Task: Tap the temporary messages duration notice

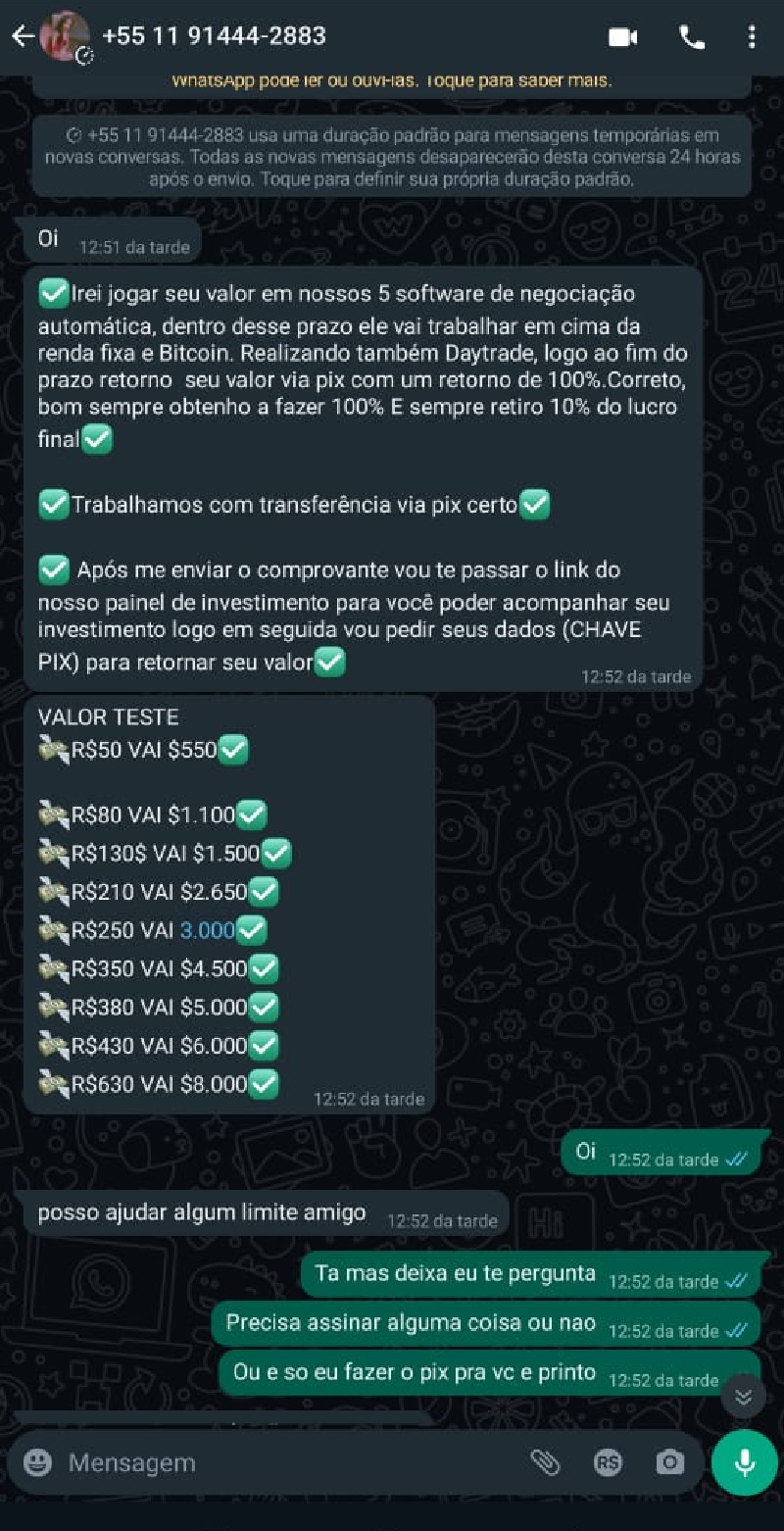Action: pyautogui.click(x=392, y=157)
